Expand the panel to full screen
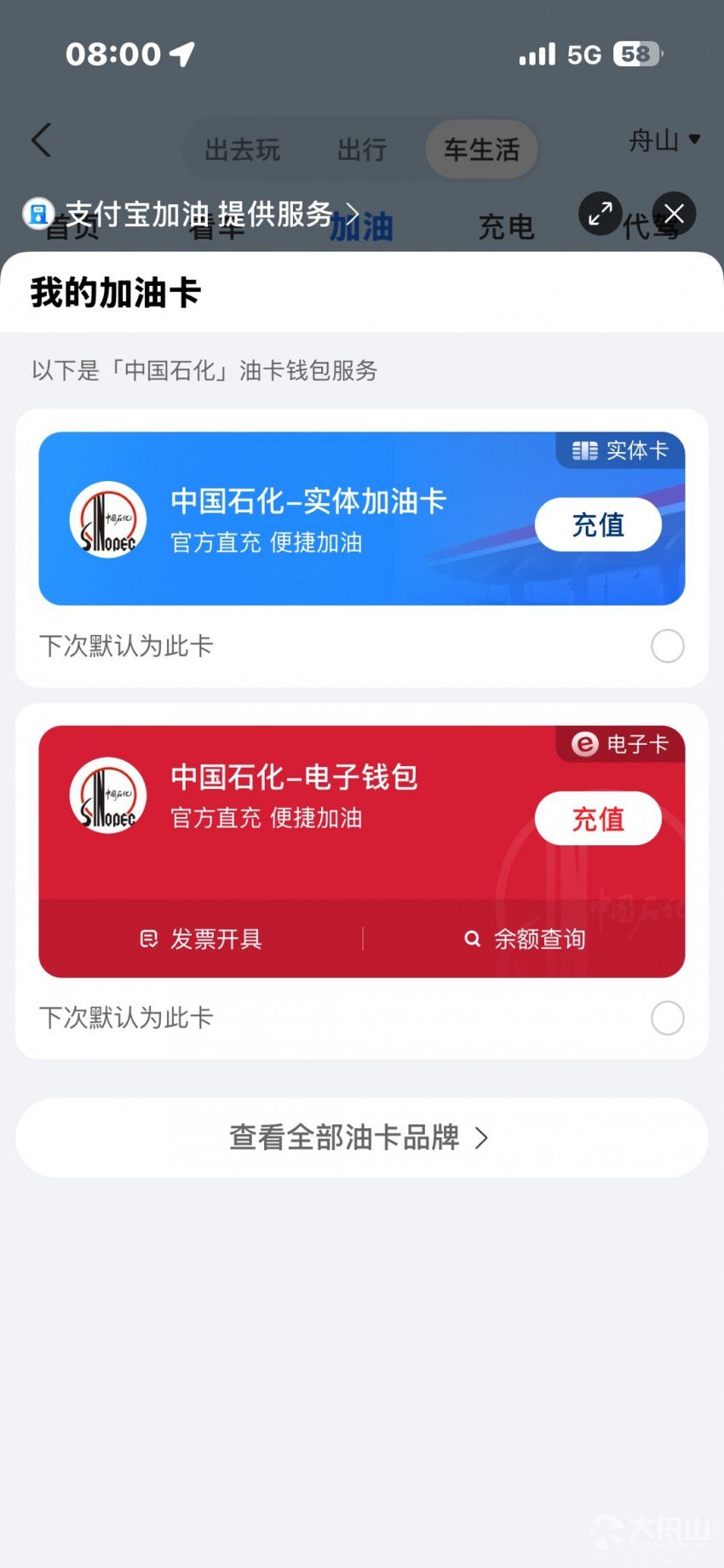The image size is (724, 1568). click(600, 214)
